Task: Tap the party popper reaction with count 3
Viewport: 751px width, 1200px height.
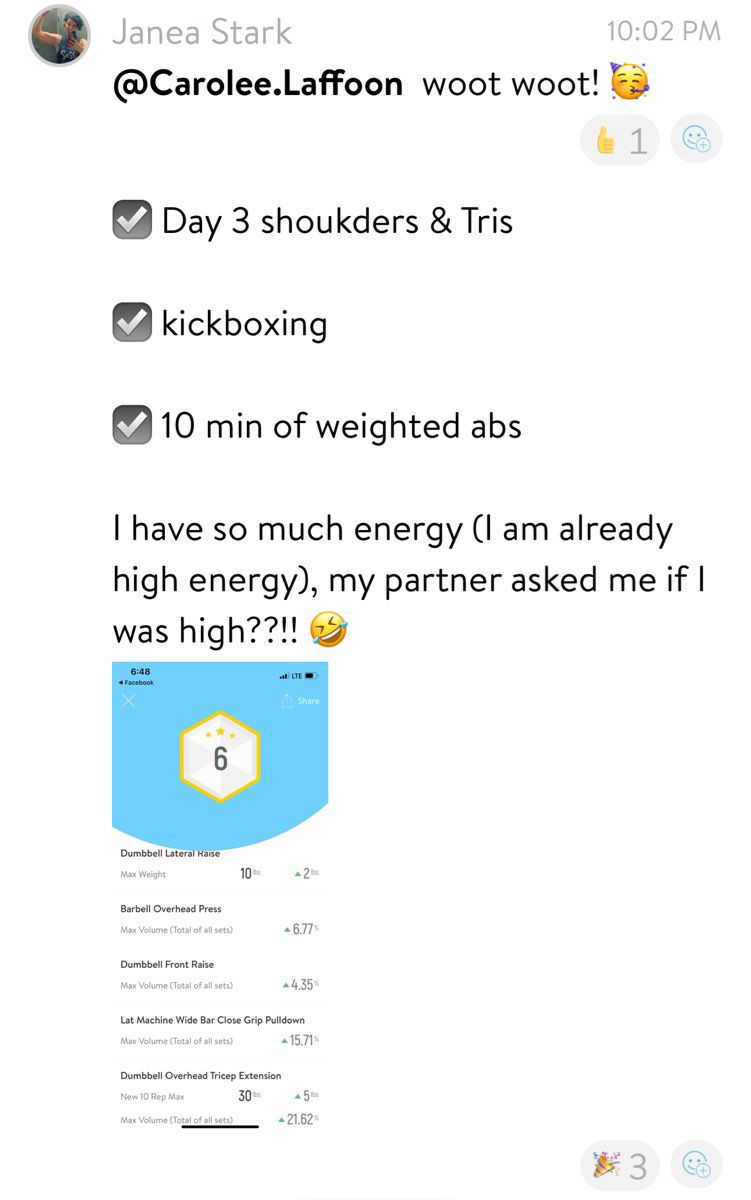Action: 620,1165
